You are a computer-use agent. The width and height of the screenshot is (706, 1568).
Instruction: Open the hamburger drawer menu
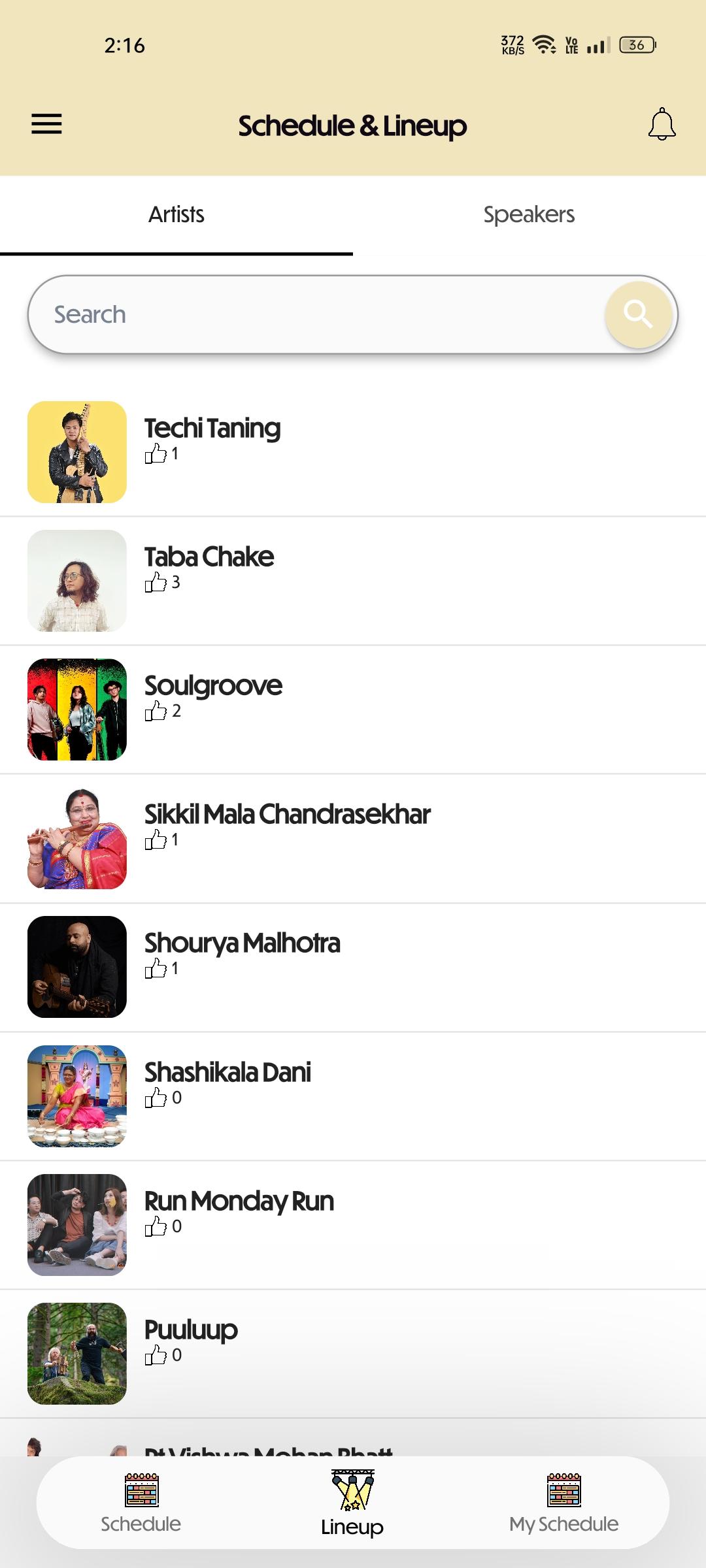46,124
